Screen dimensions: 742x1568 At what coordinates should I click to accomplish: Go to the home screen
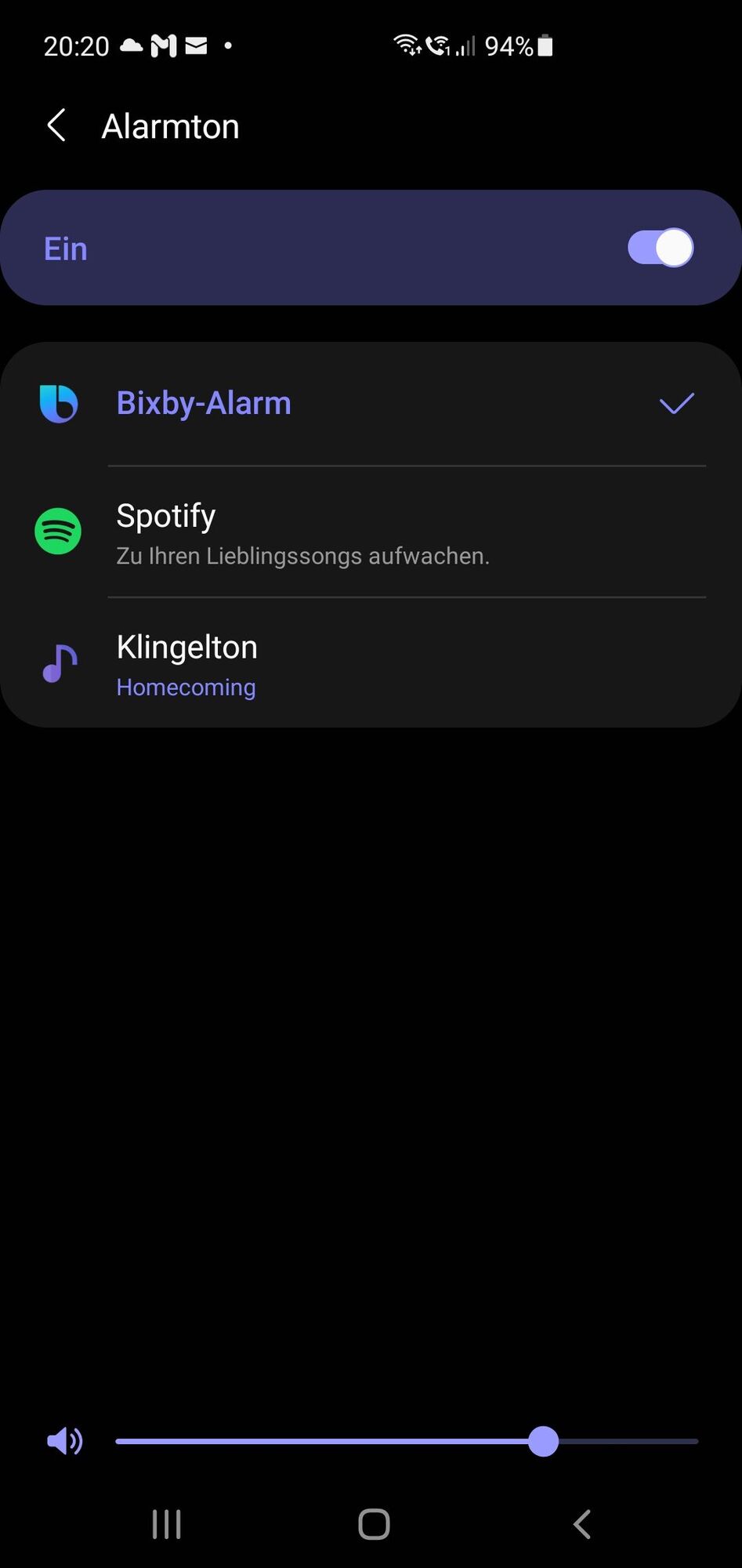pos(374,1524)
